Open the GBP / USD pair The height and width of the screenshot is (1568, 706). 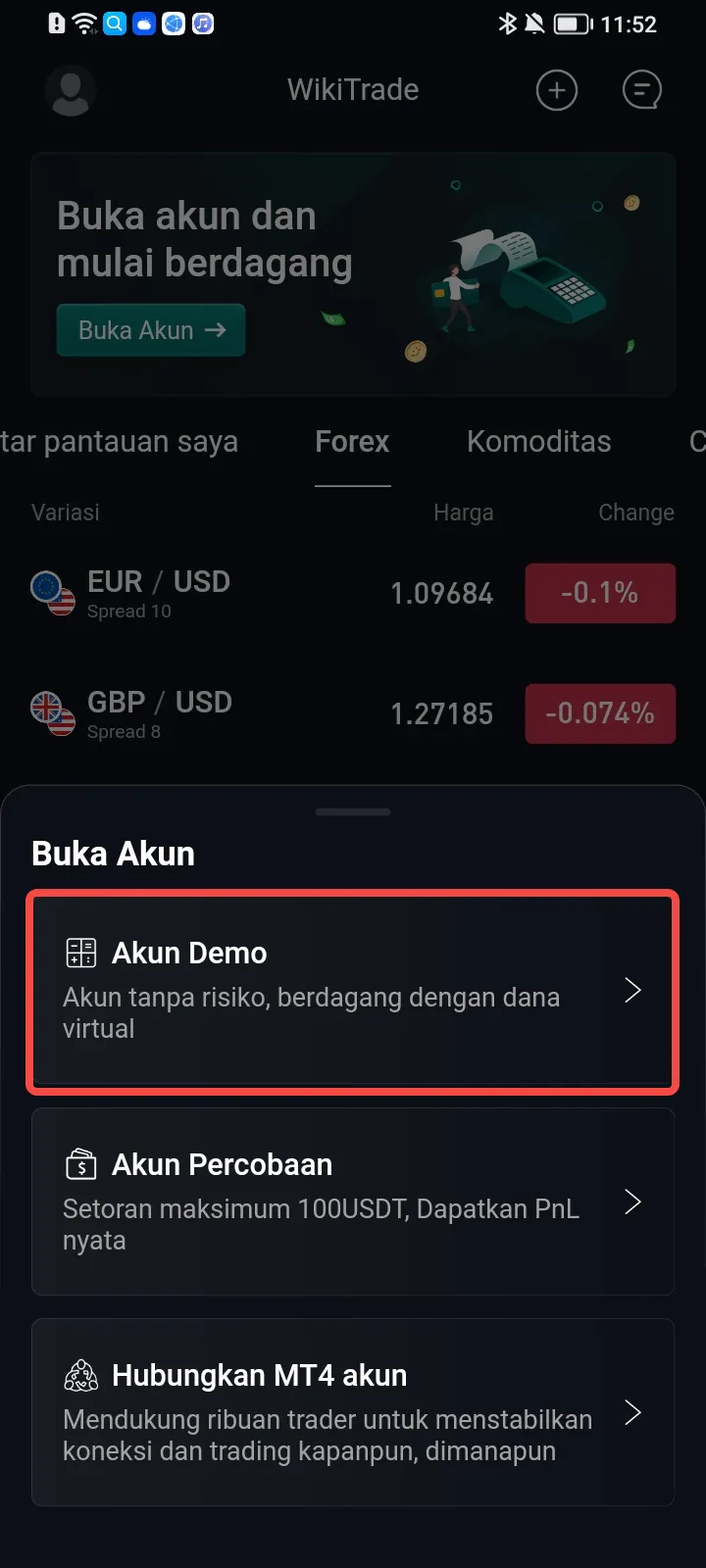coord(353,714)
